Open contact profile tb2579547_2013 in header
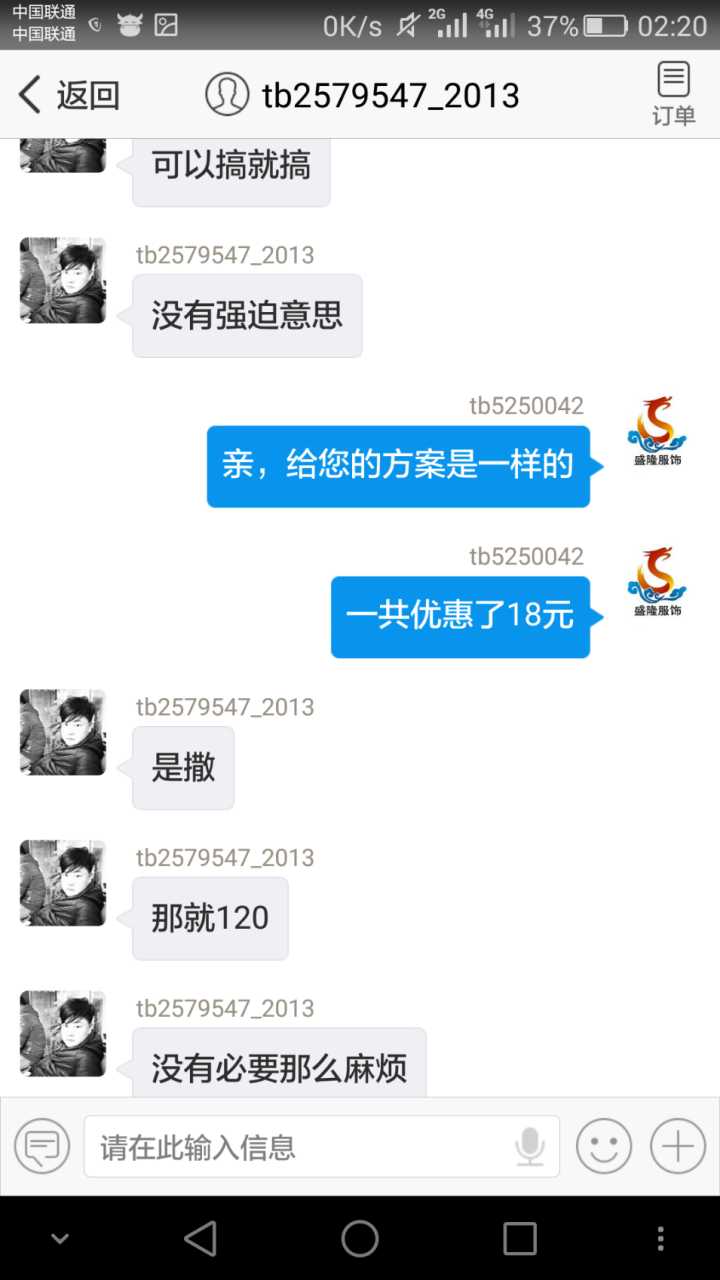Screen dimensions: 720x1280 click(x=362, y=96)
